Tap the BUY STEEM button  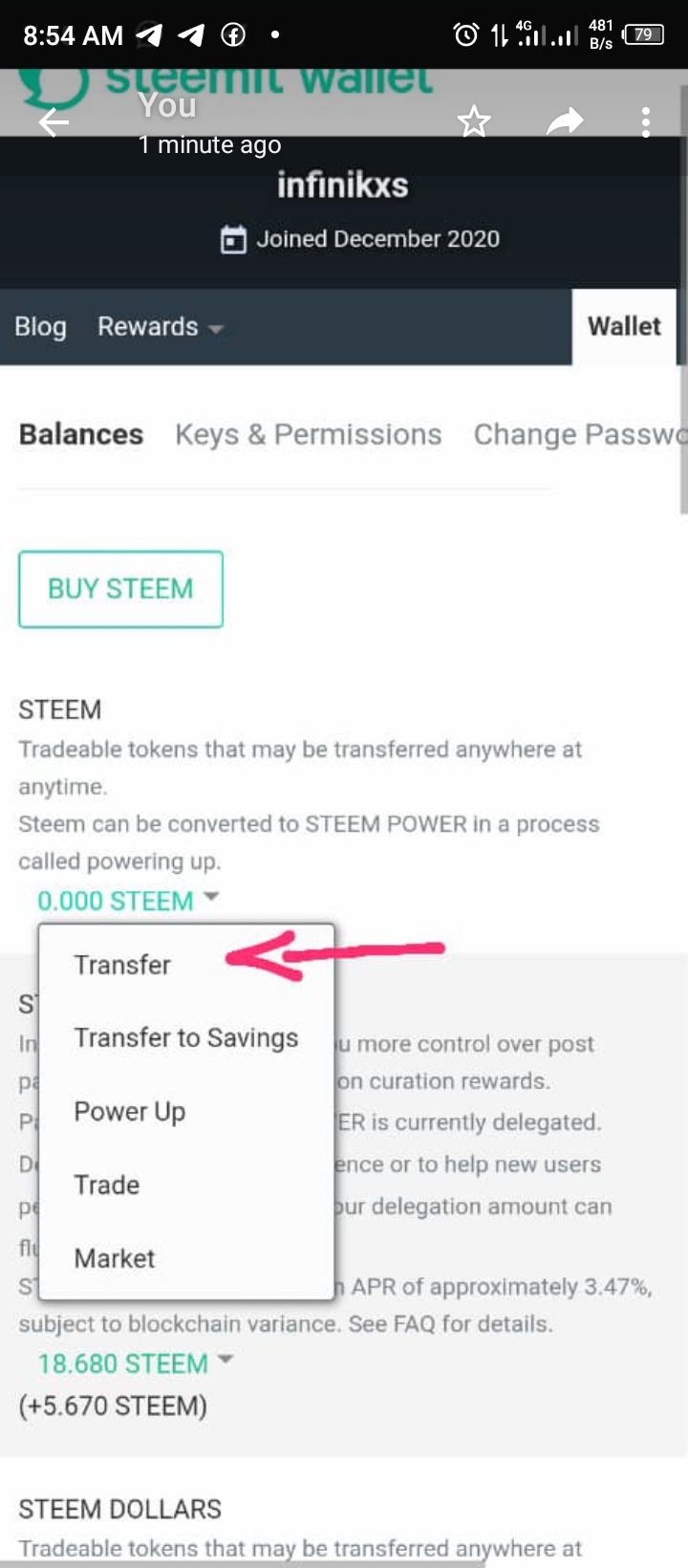click(120, 589)
